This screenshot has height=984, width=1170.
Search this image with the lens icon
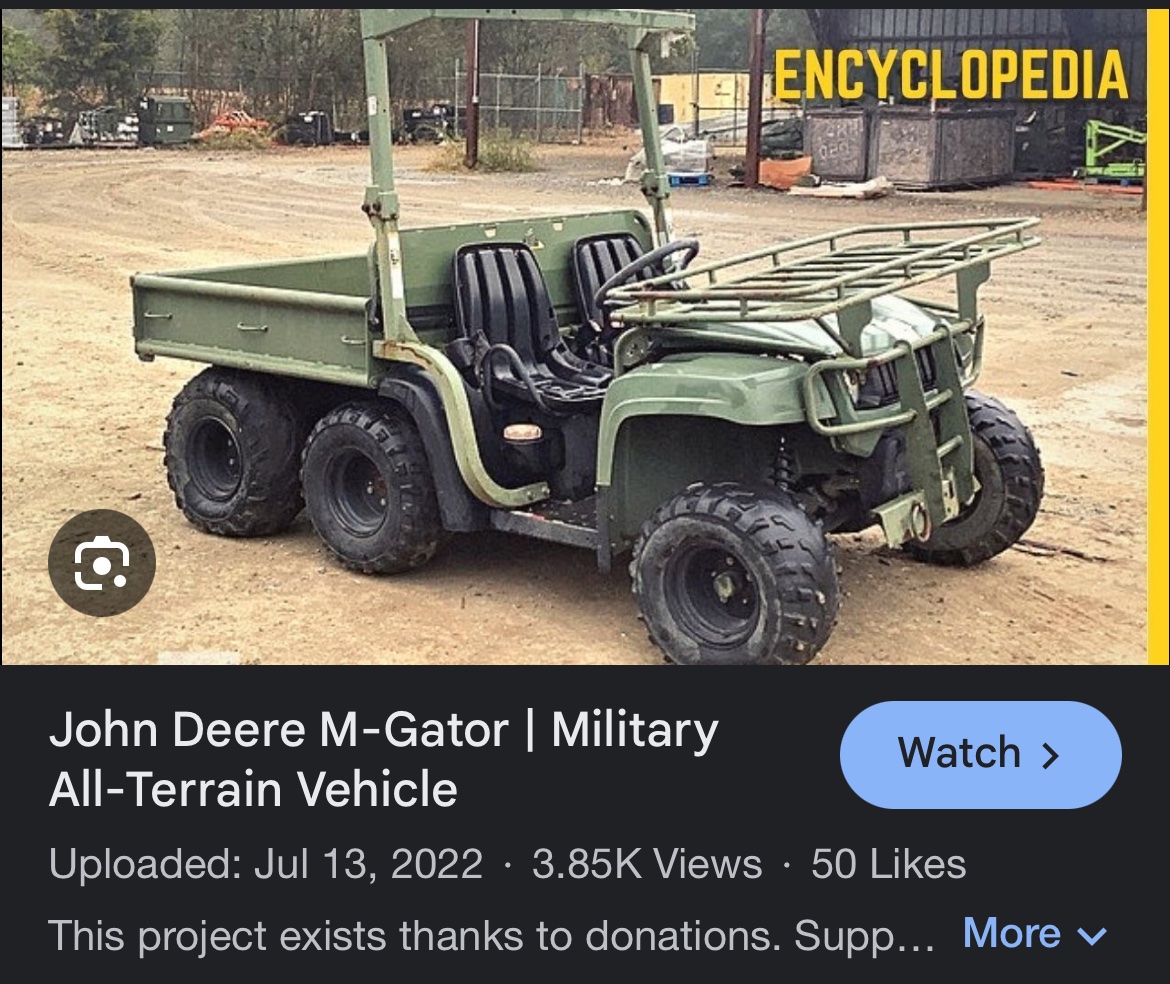point(102,563)
